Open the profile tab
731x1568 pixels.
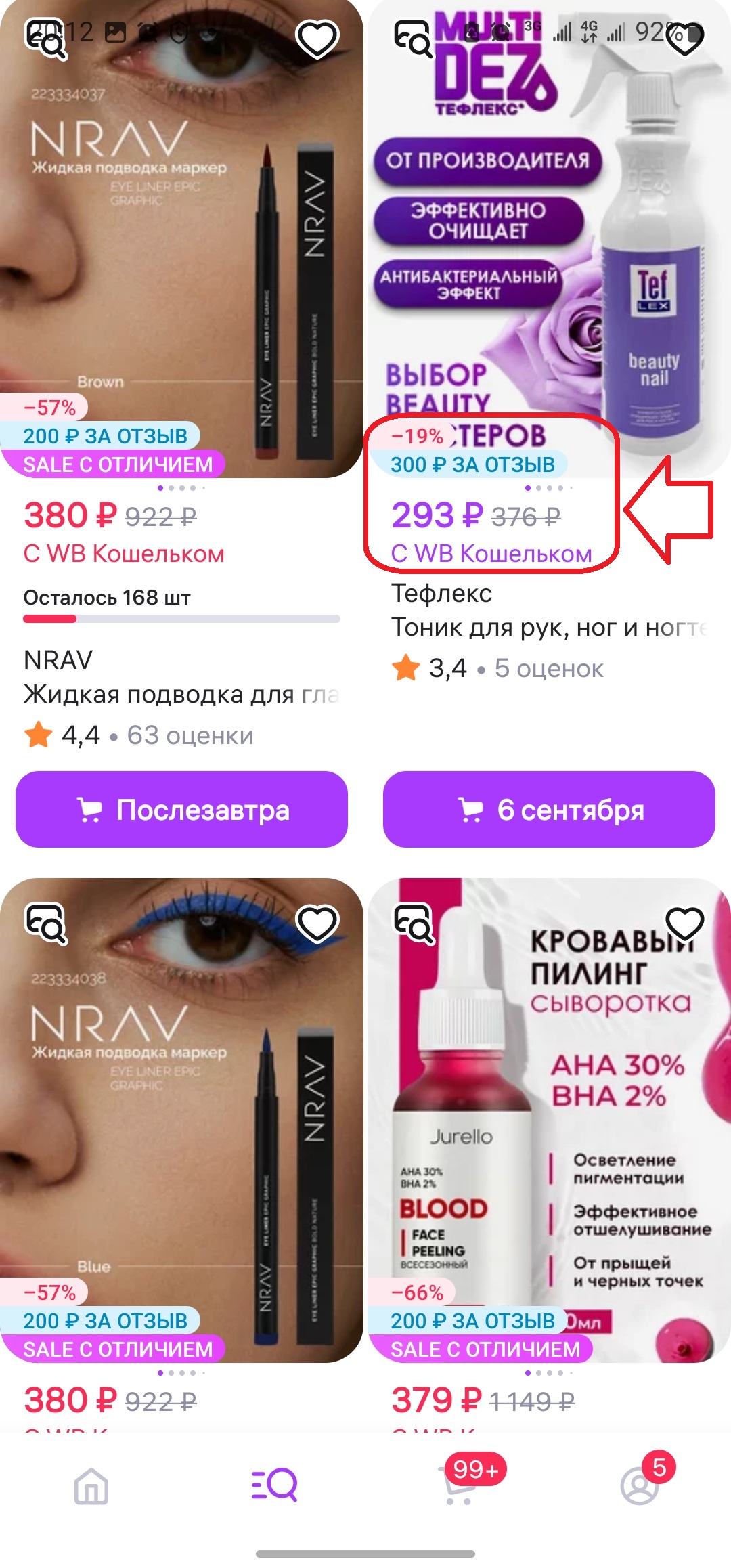coord(640,1485)
